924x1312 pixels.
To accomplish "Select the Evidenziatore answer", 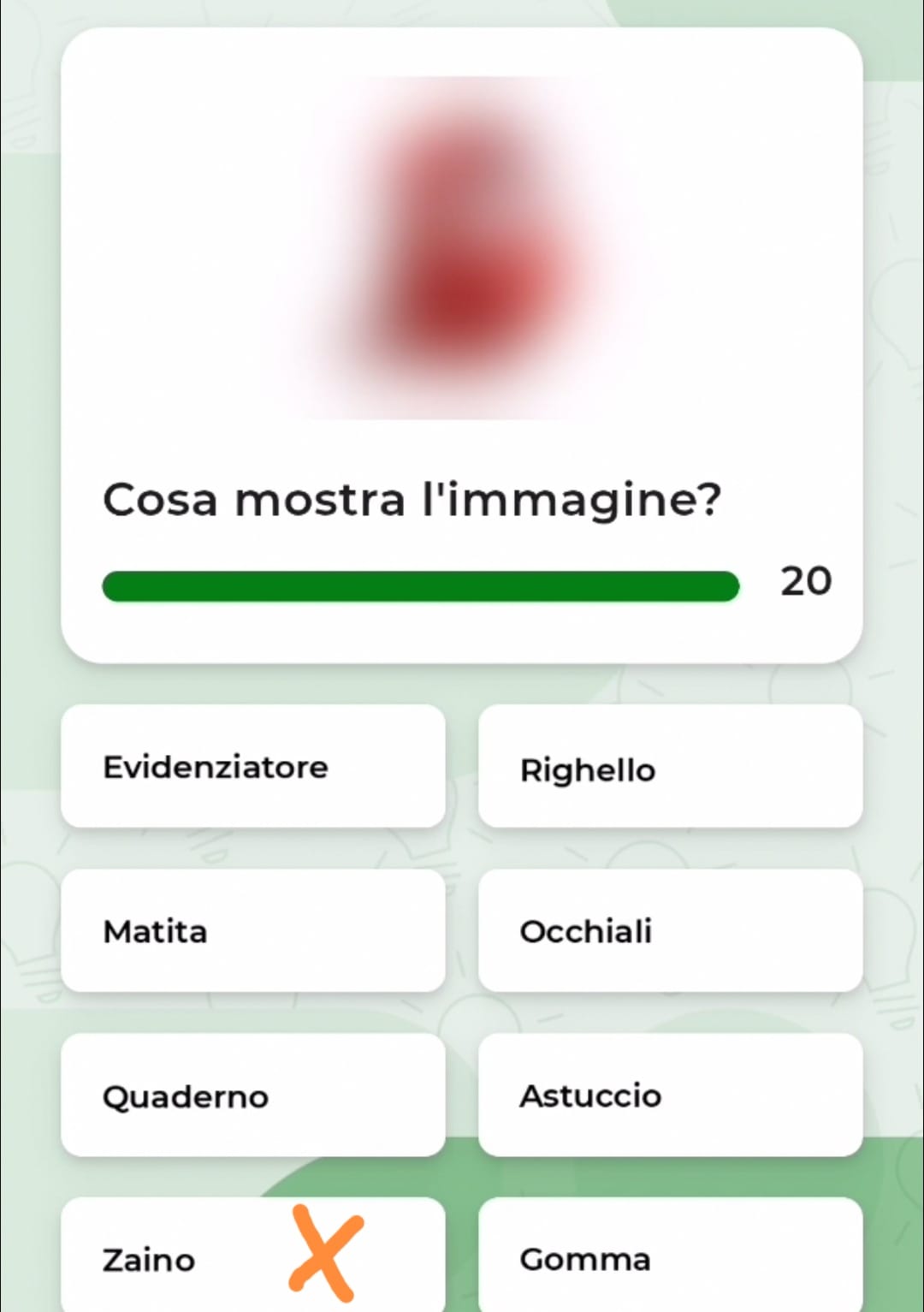I will click(x=252, y=766).
